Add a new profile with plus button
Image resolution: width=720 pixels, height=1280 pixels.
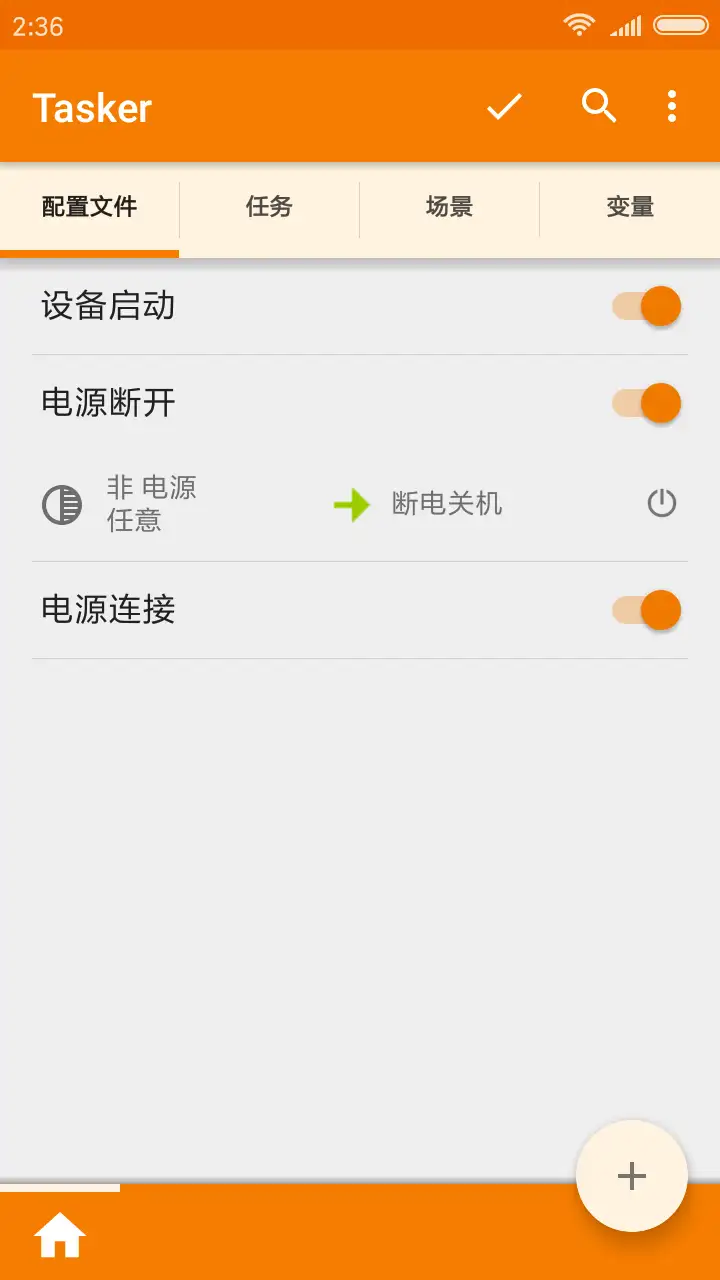click(632, 1176)
